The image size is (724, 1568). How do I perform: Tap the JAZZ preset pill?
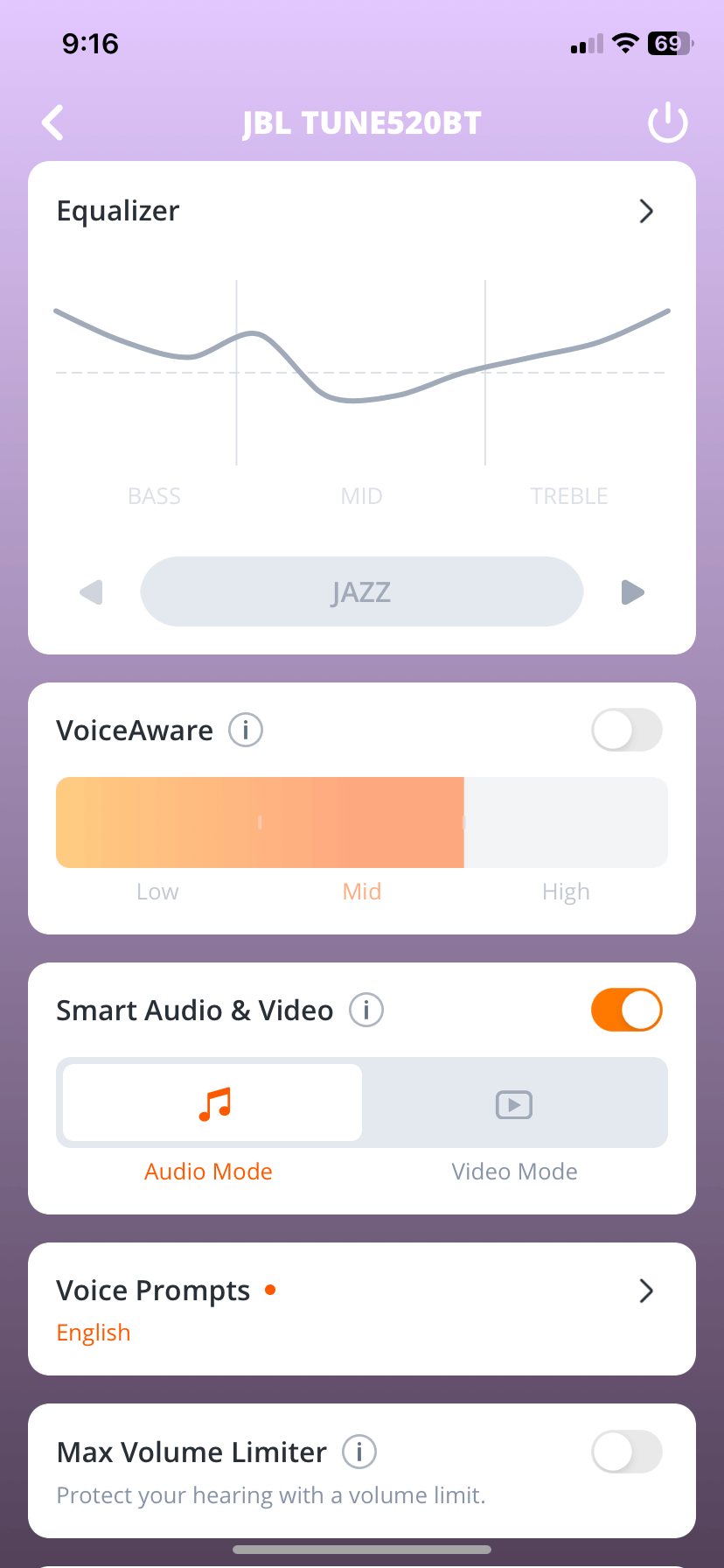click(x=361, y=592)
